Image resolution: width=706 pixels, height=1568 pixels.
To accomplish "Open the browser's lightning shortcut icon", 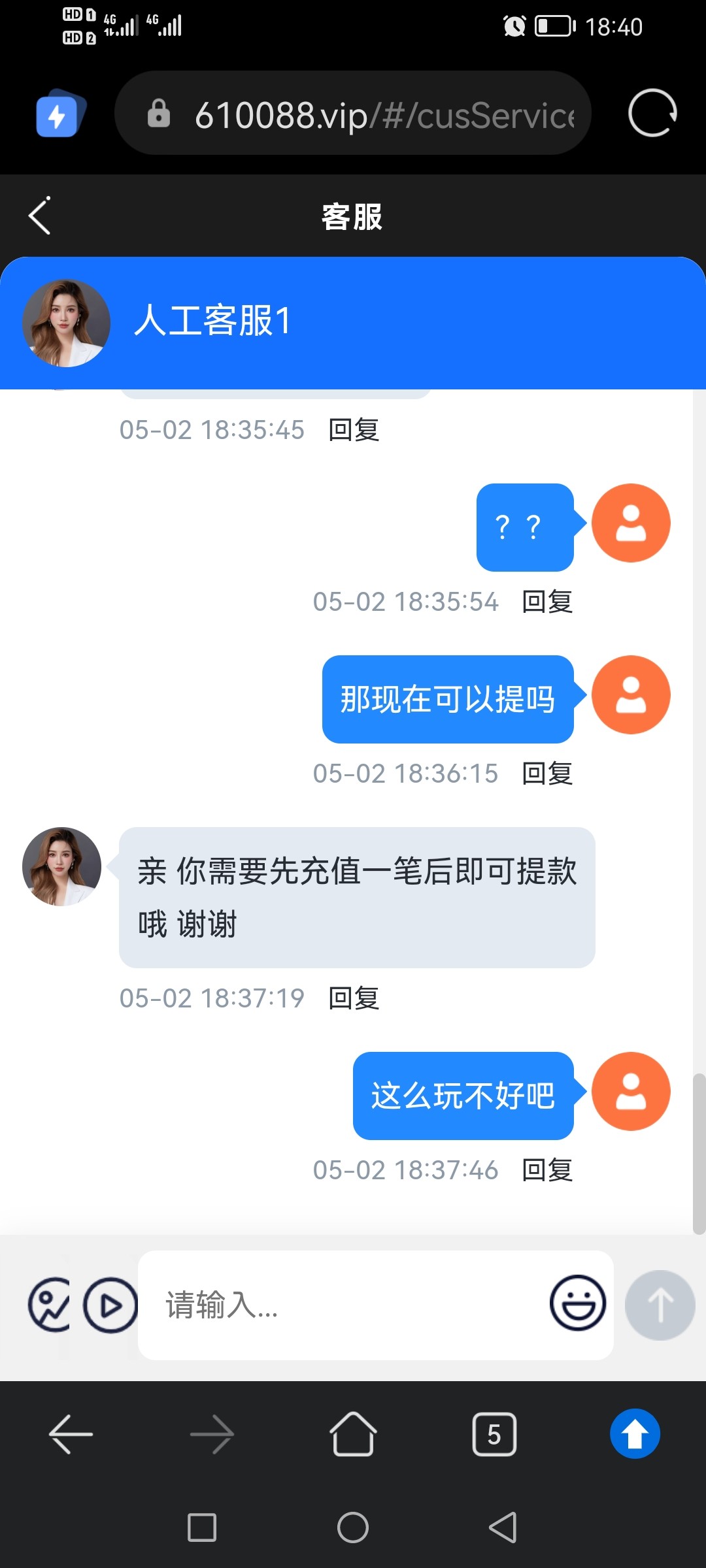I will 59,114.
